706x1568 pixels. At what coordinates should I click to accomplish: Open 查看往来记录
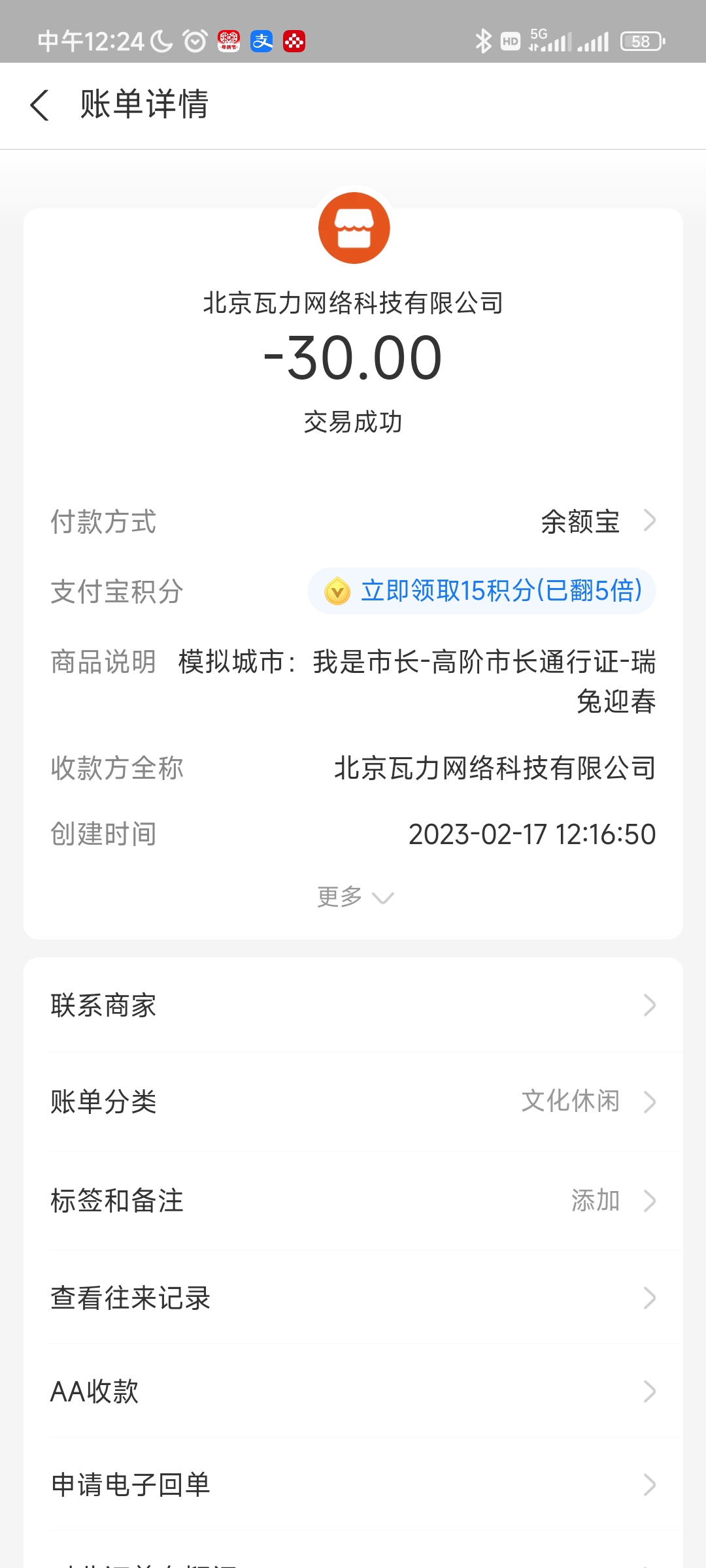pos(353,1298)
